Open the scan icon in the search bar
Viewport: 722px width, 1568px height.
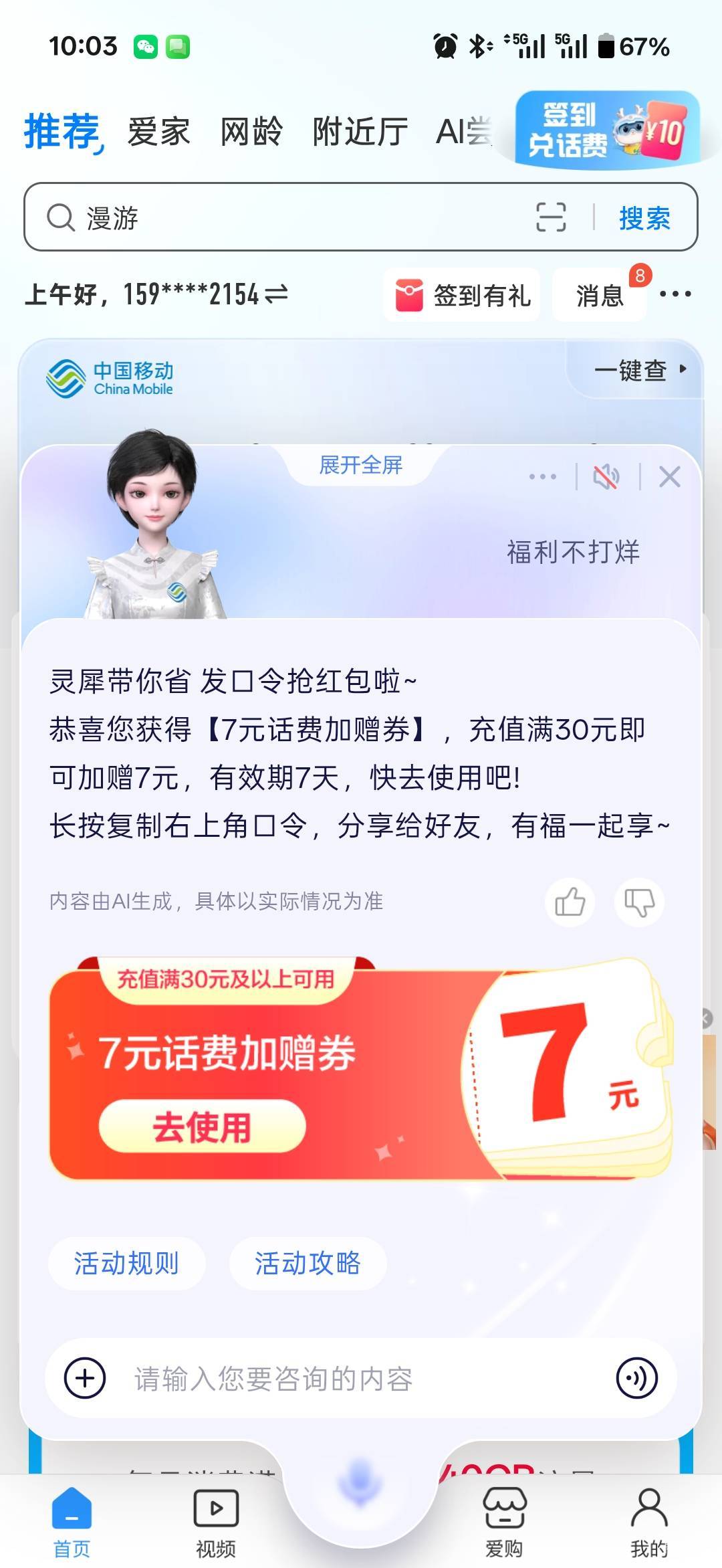pyautogui.click(x=551, y=217)
